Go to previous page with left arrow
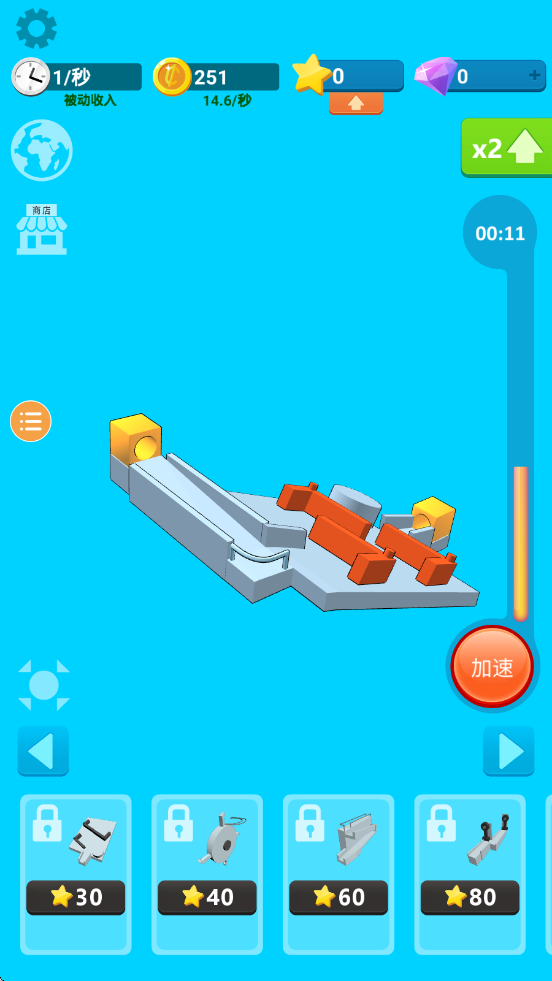 pos(43,751)
